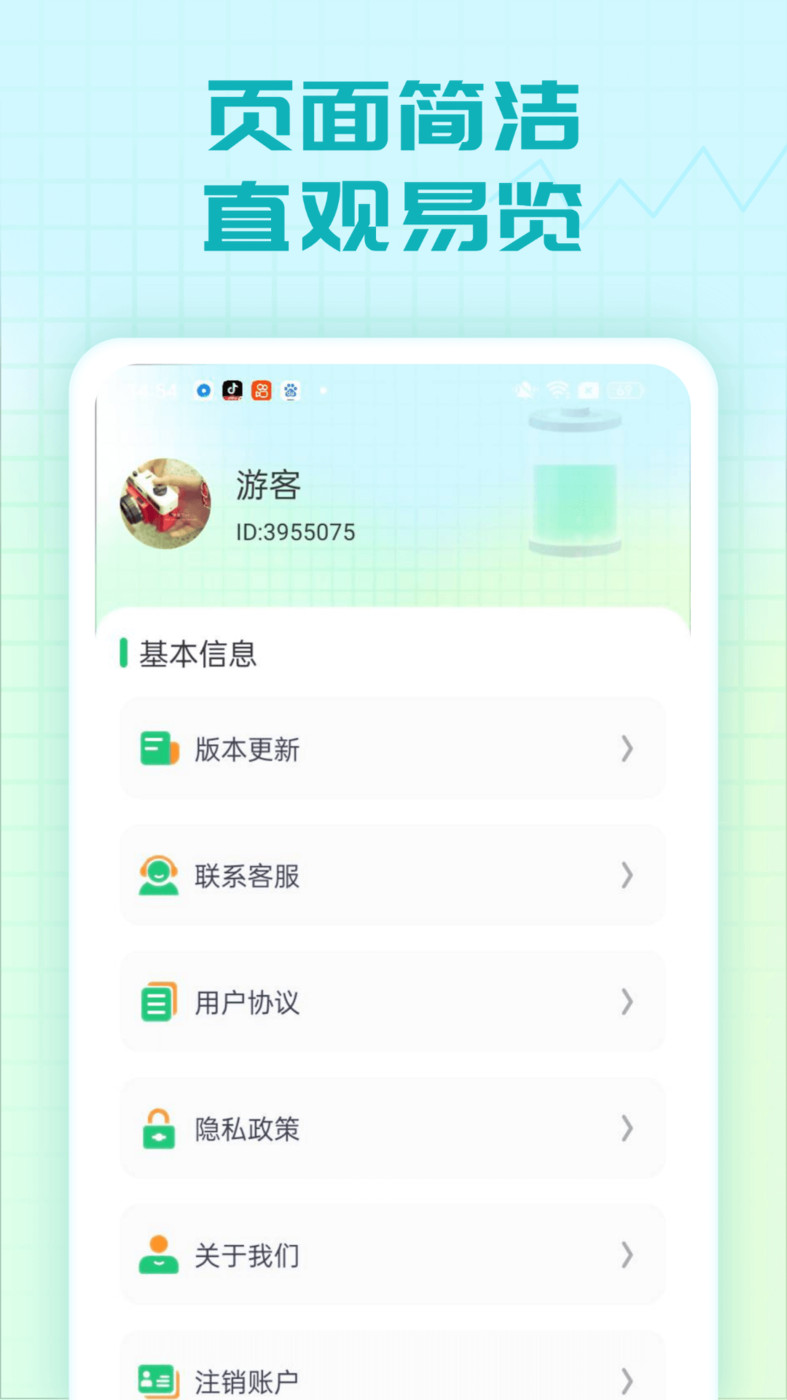The height and width of the screenshot is (1400, 787).
Task: Open the 版本更新 (version update) icon
Action: 157,747
